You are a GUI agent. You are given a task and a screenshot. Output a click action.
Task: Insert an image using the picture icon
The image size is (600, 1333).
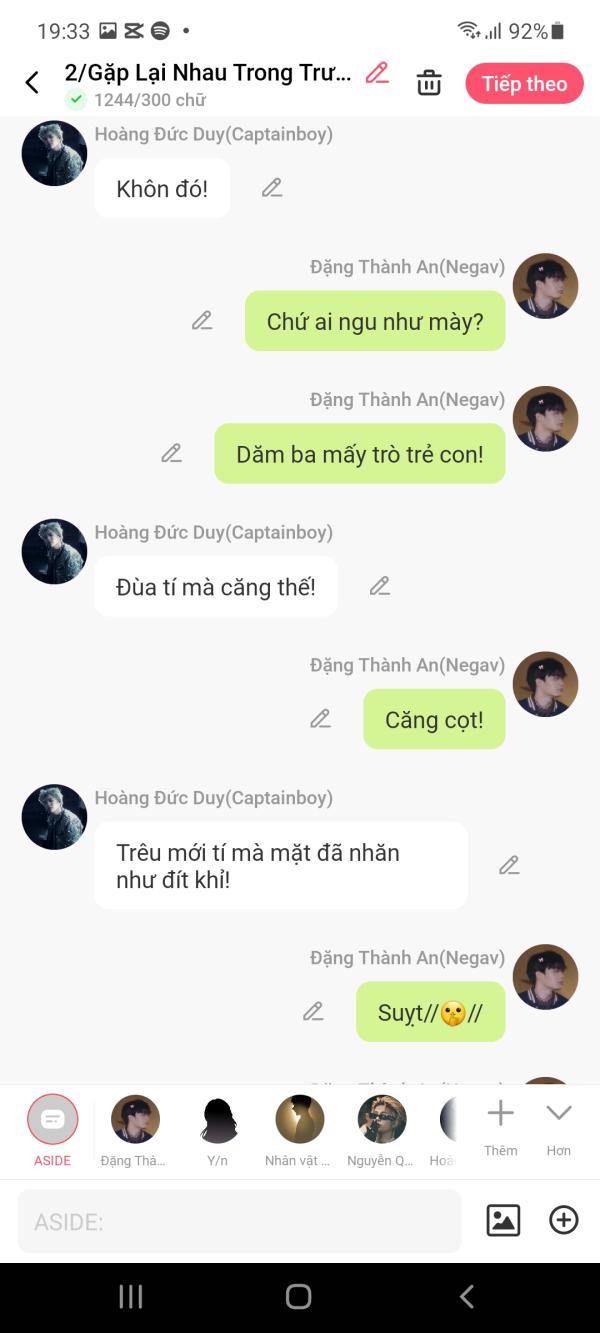503,1220
